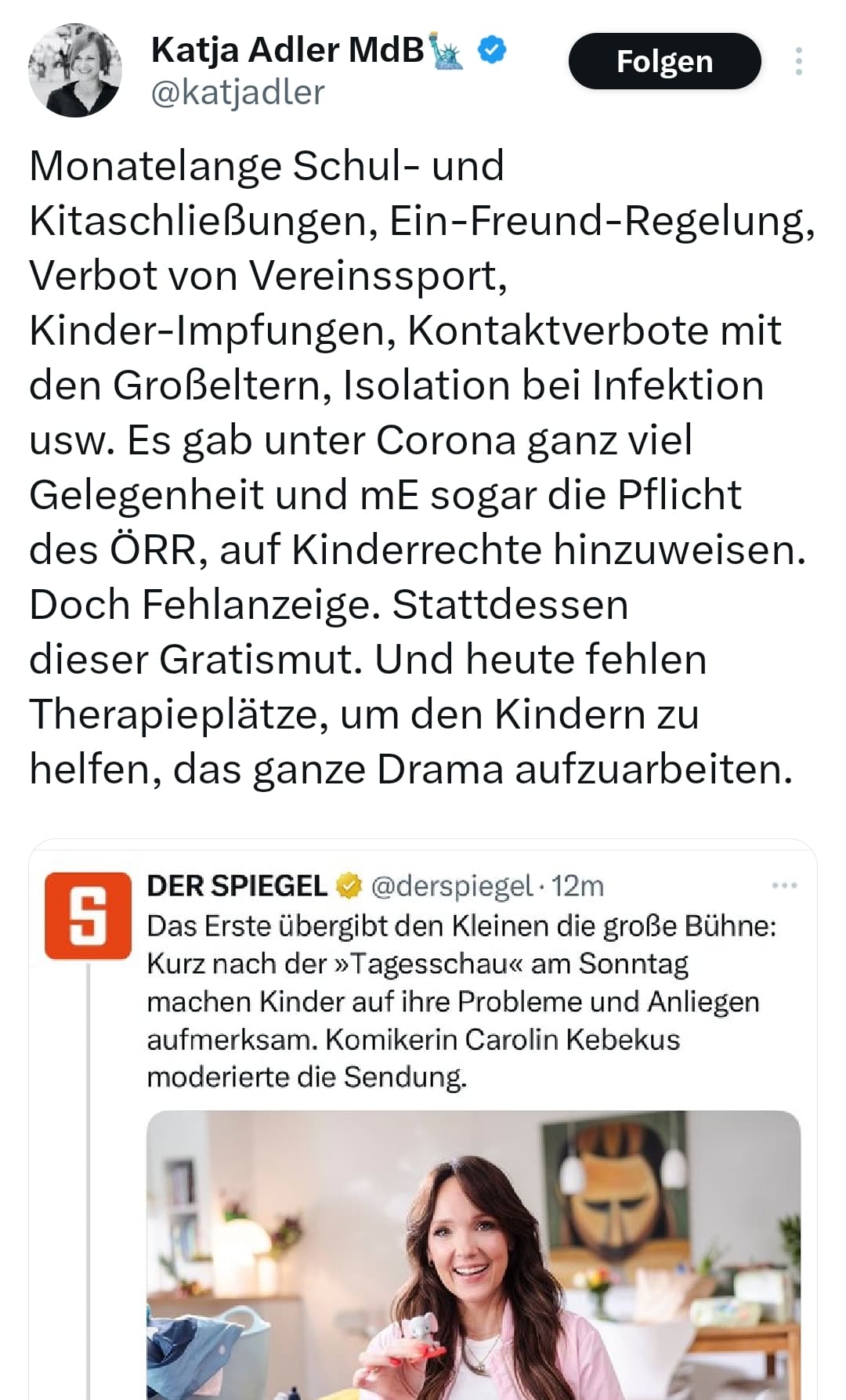
Task: Open the tweet's three-dot overflow menu
Action: click(x=798, y=61)
